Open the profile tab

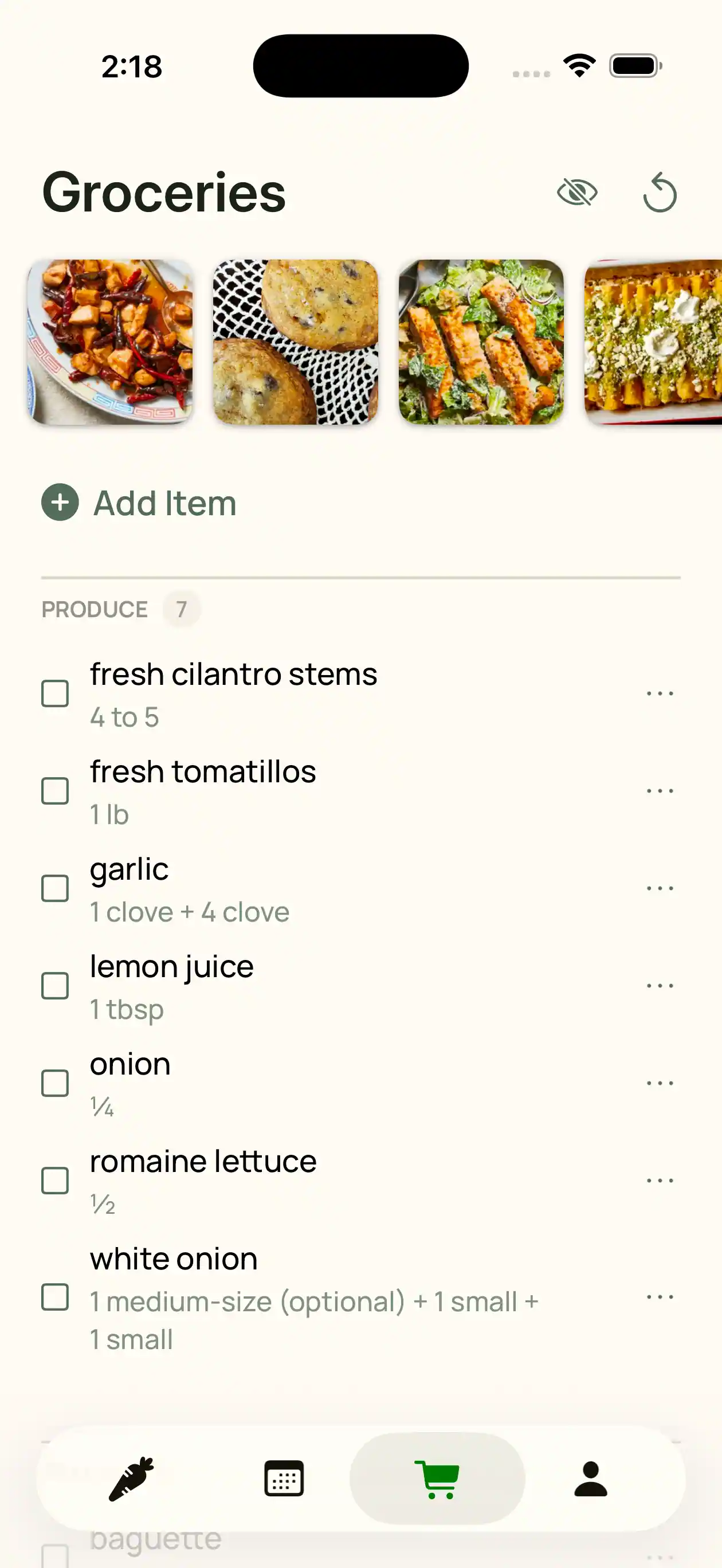point(591,1478)
